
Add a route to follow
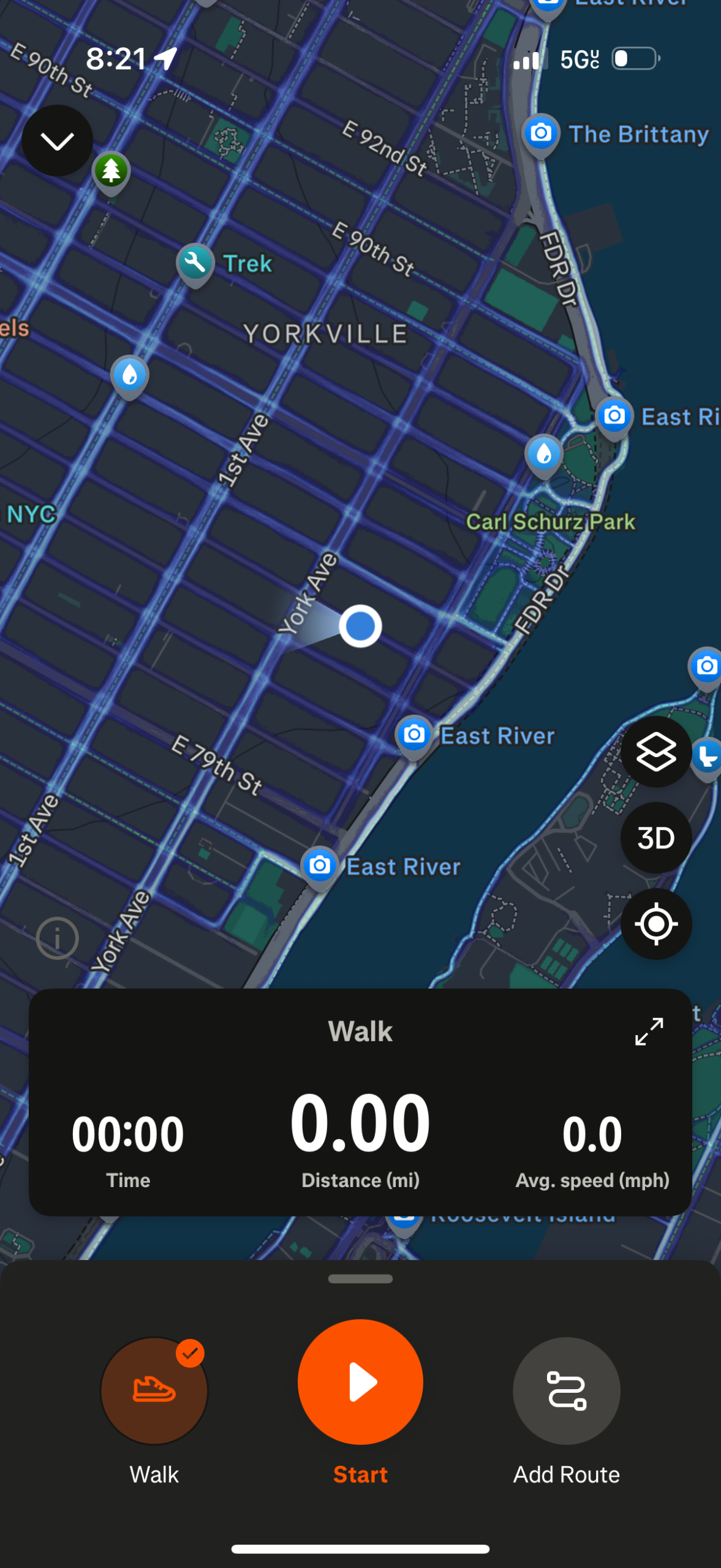tap(566, 1390)
